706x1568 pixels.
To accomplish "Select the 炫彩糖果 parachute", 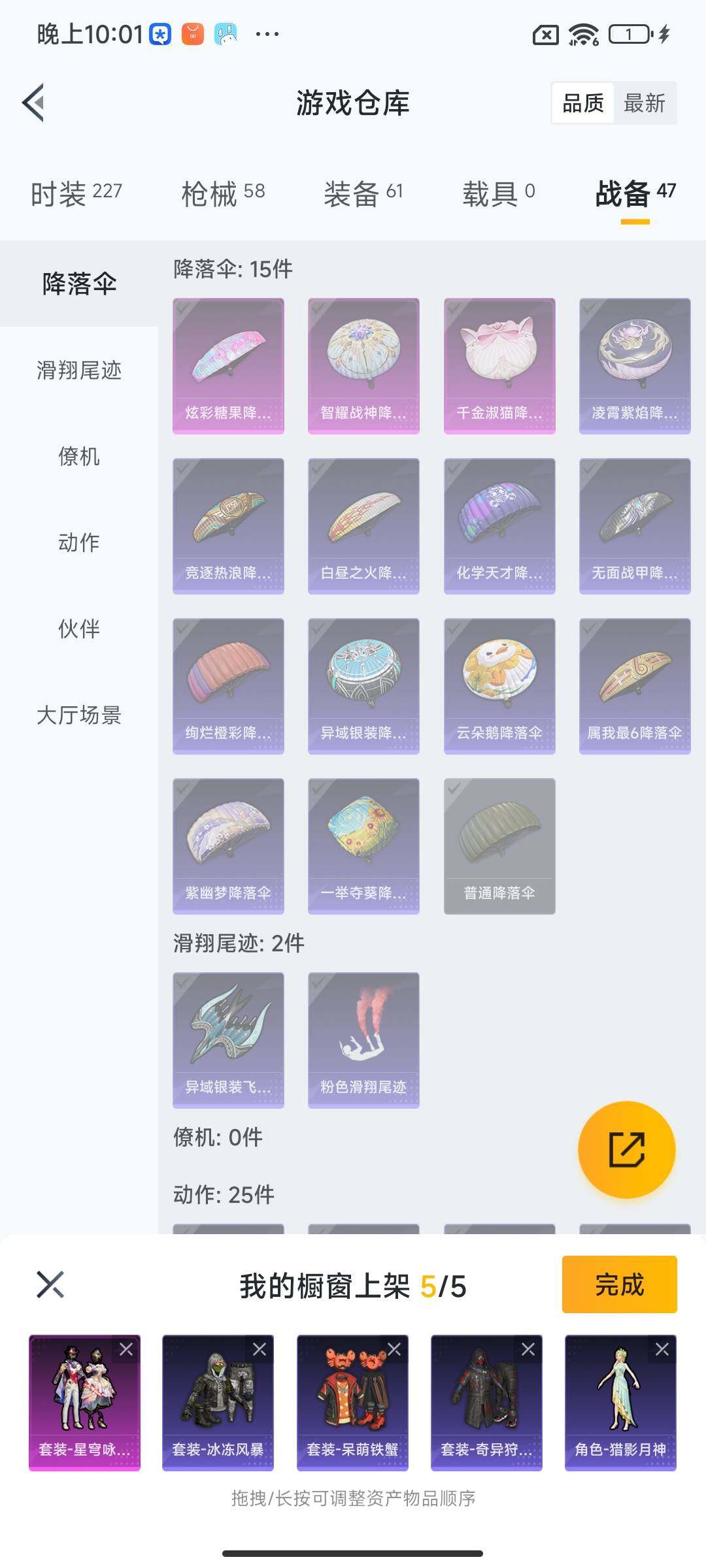I will pos(228,366).
